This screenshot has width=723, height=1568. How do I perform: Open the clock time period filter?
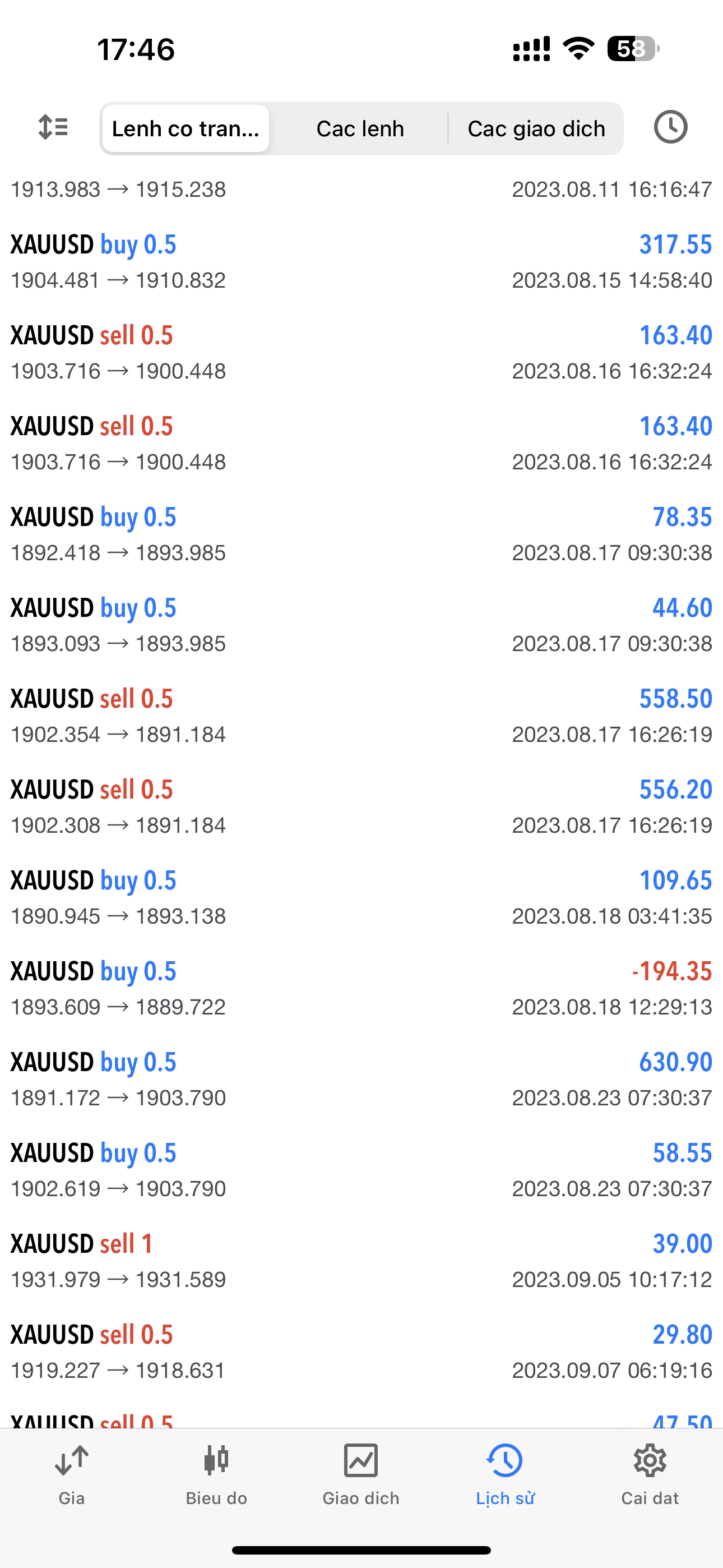point(670,127)
